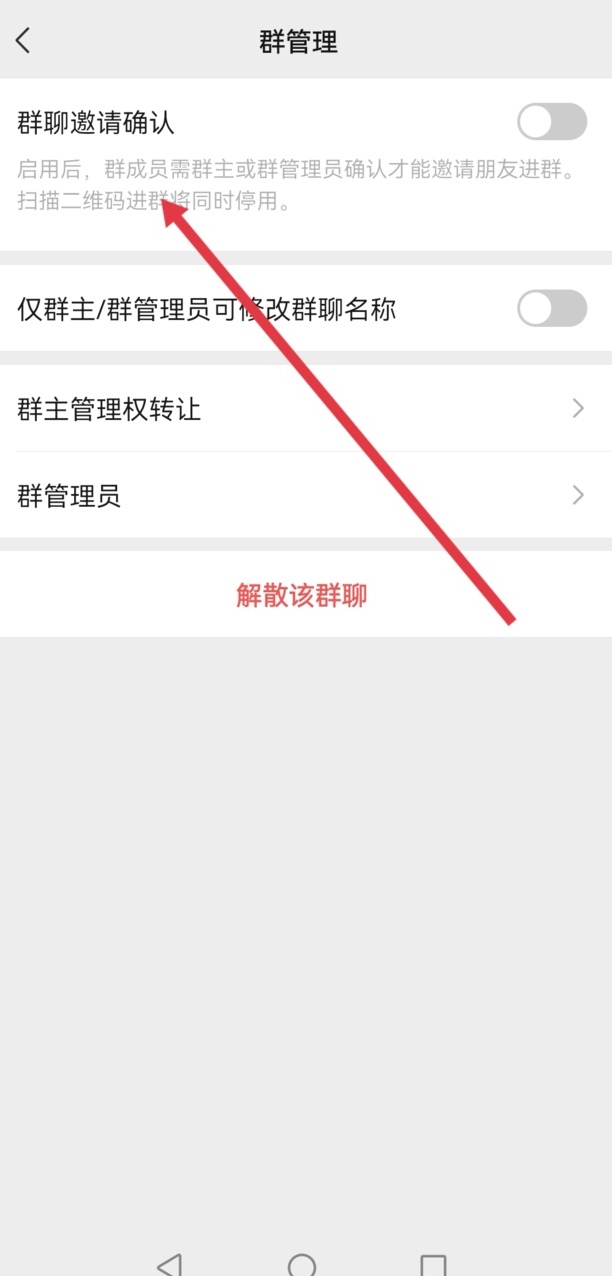
Task: Tap the system home button
Action: (302, 1264)
